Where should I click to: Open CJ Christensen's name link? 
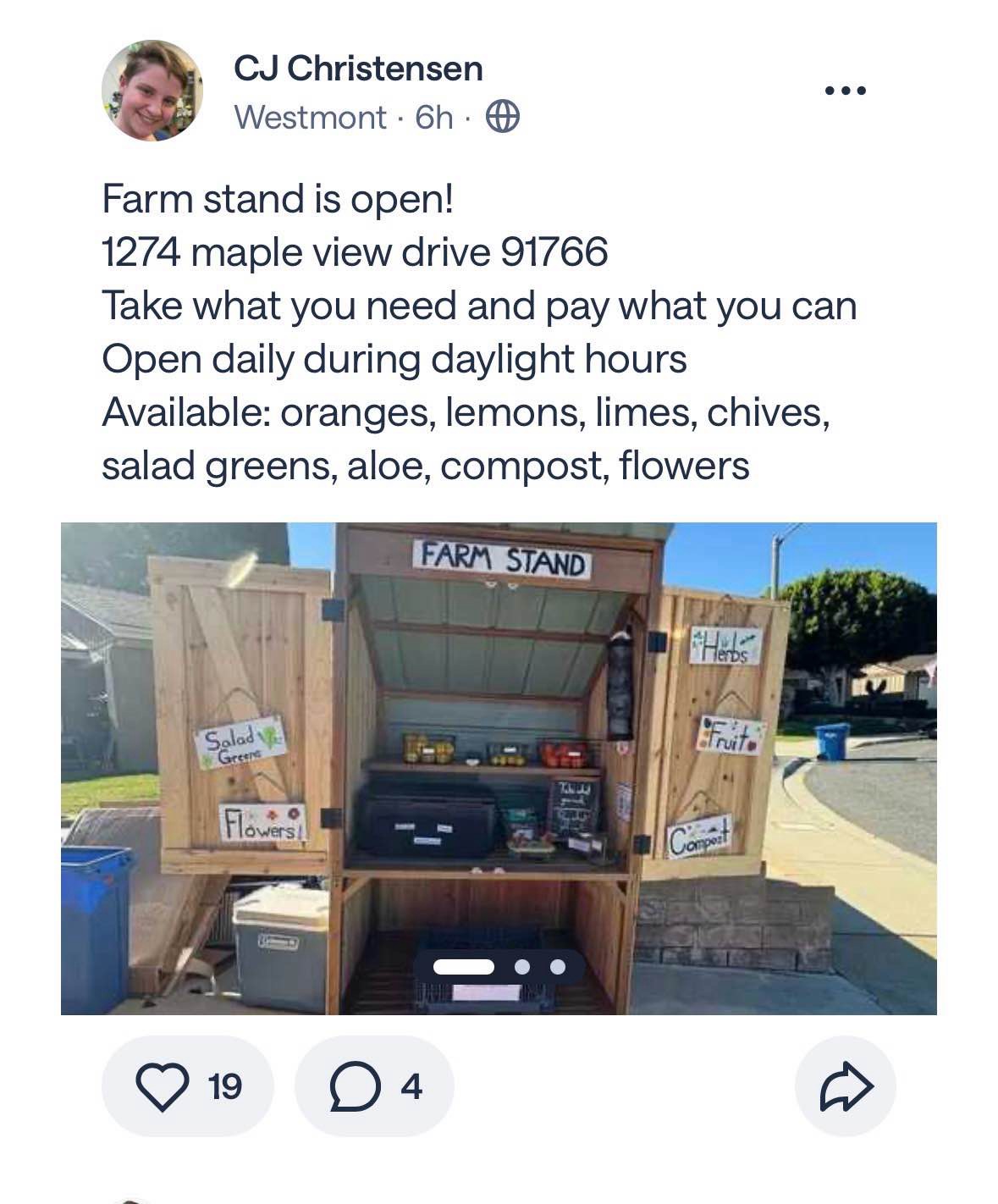358,69
